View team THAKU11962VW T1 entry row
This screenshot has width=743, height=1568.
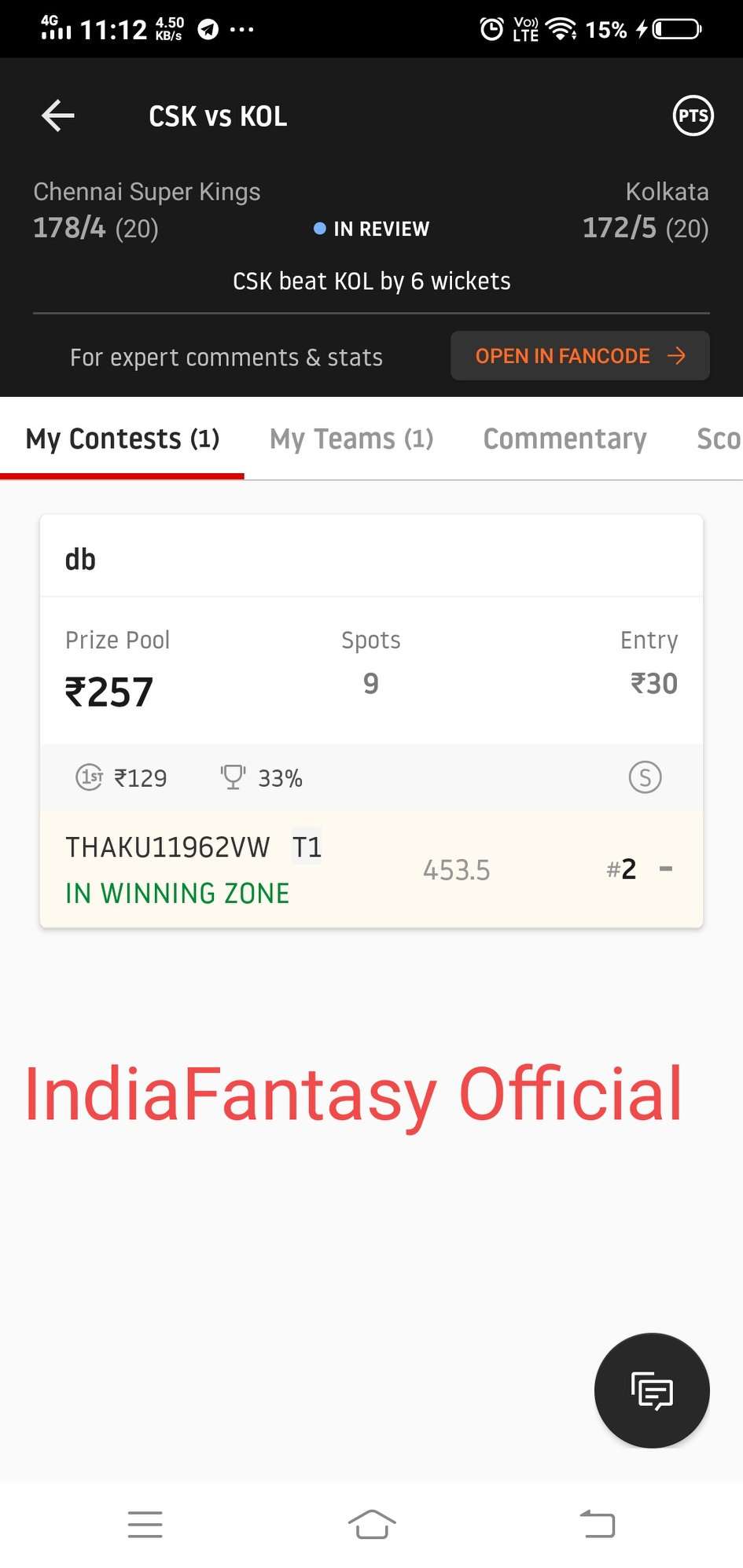(371, 869)
